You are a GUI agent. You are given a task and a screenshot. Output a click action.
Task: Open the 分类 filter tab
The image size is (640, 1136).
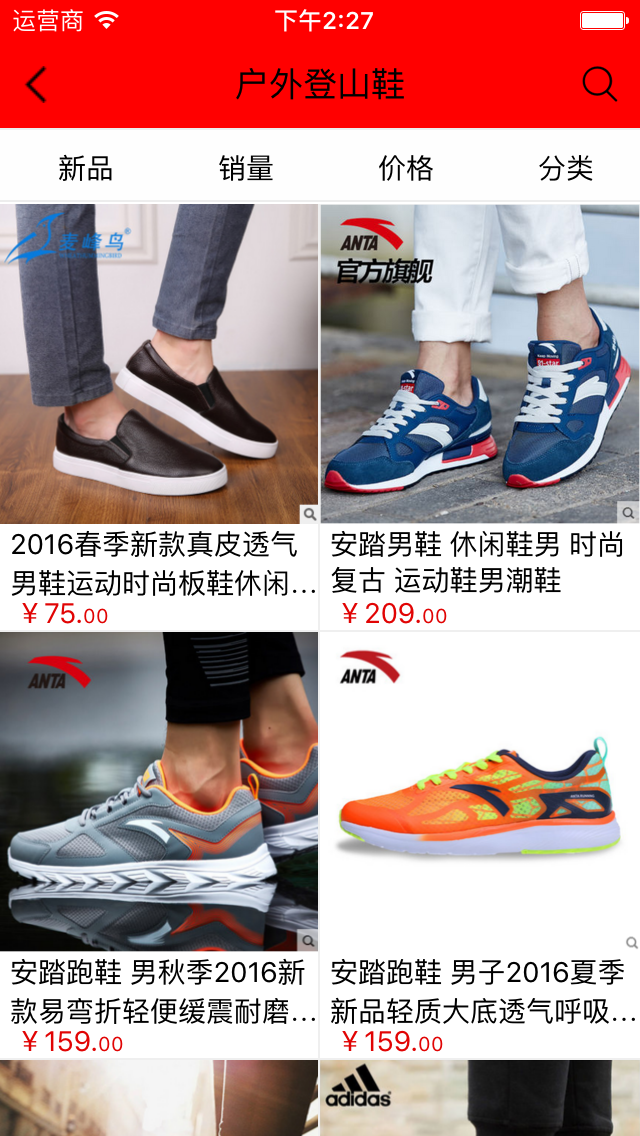pyautogui.click(x=566, y=168)
